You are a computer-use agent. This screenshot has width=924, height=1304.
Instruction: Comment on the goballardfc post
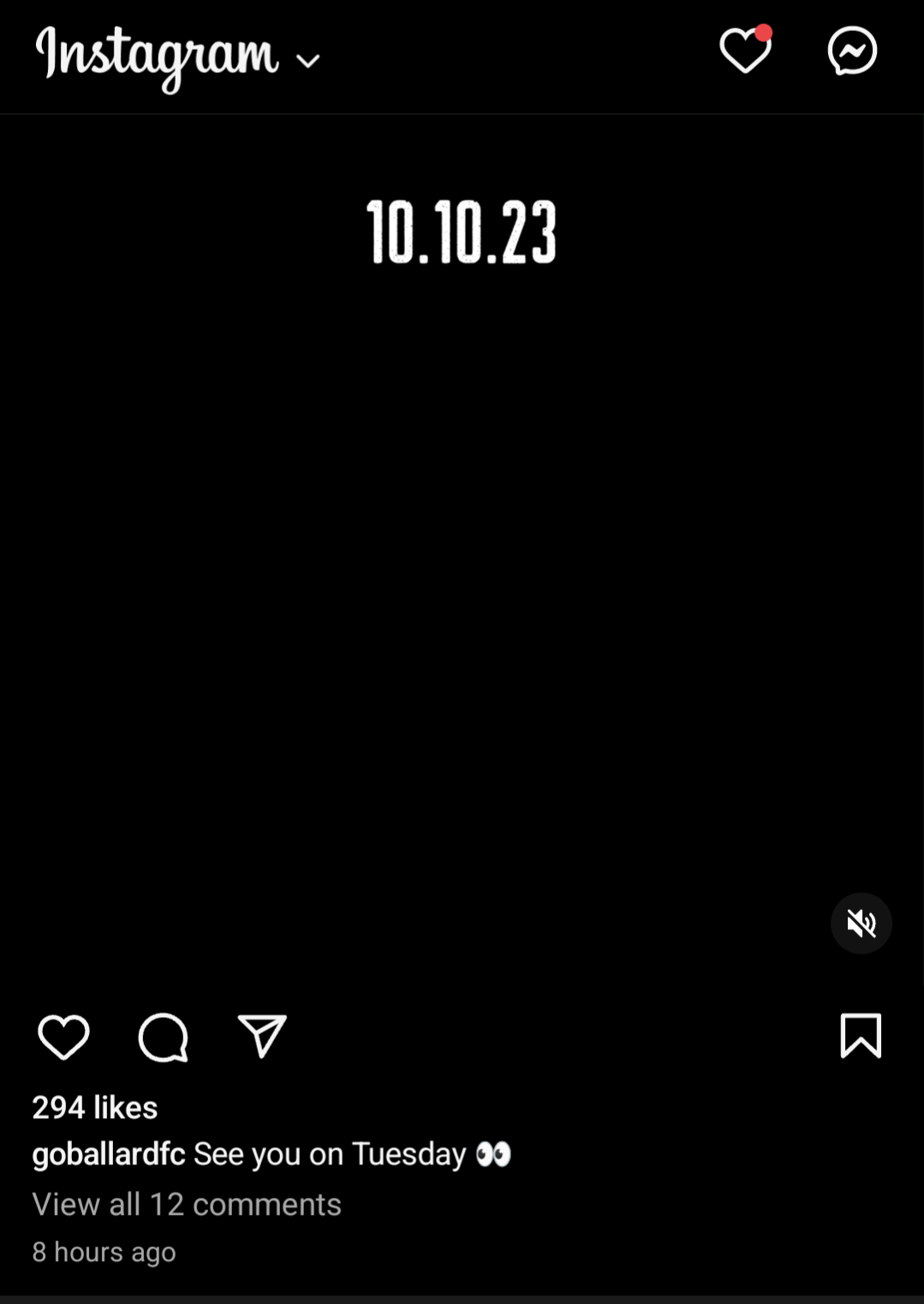coord(163,1037)
